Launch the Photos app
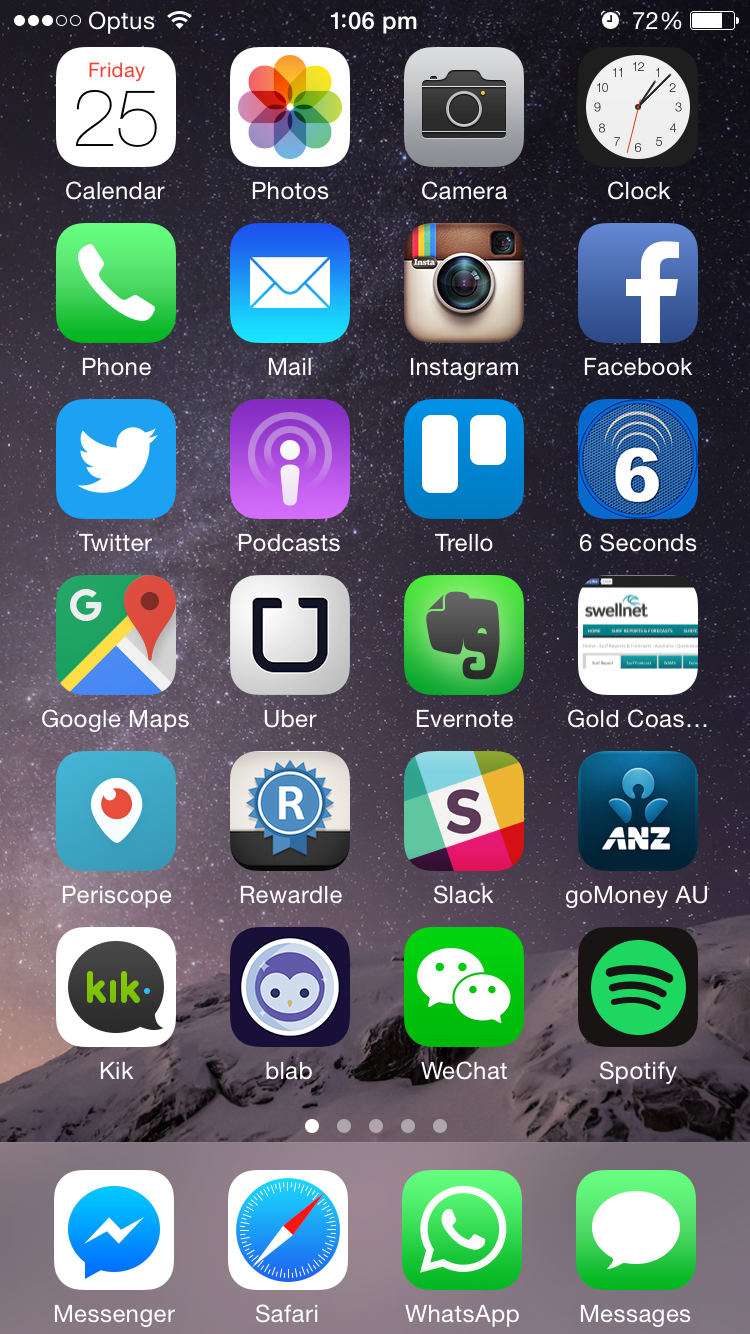The width and height of the screenshot is (750, 1334). (290, 107)
